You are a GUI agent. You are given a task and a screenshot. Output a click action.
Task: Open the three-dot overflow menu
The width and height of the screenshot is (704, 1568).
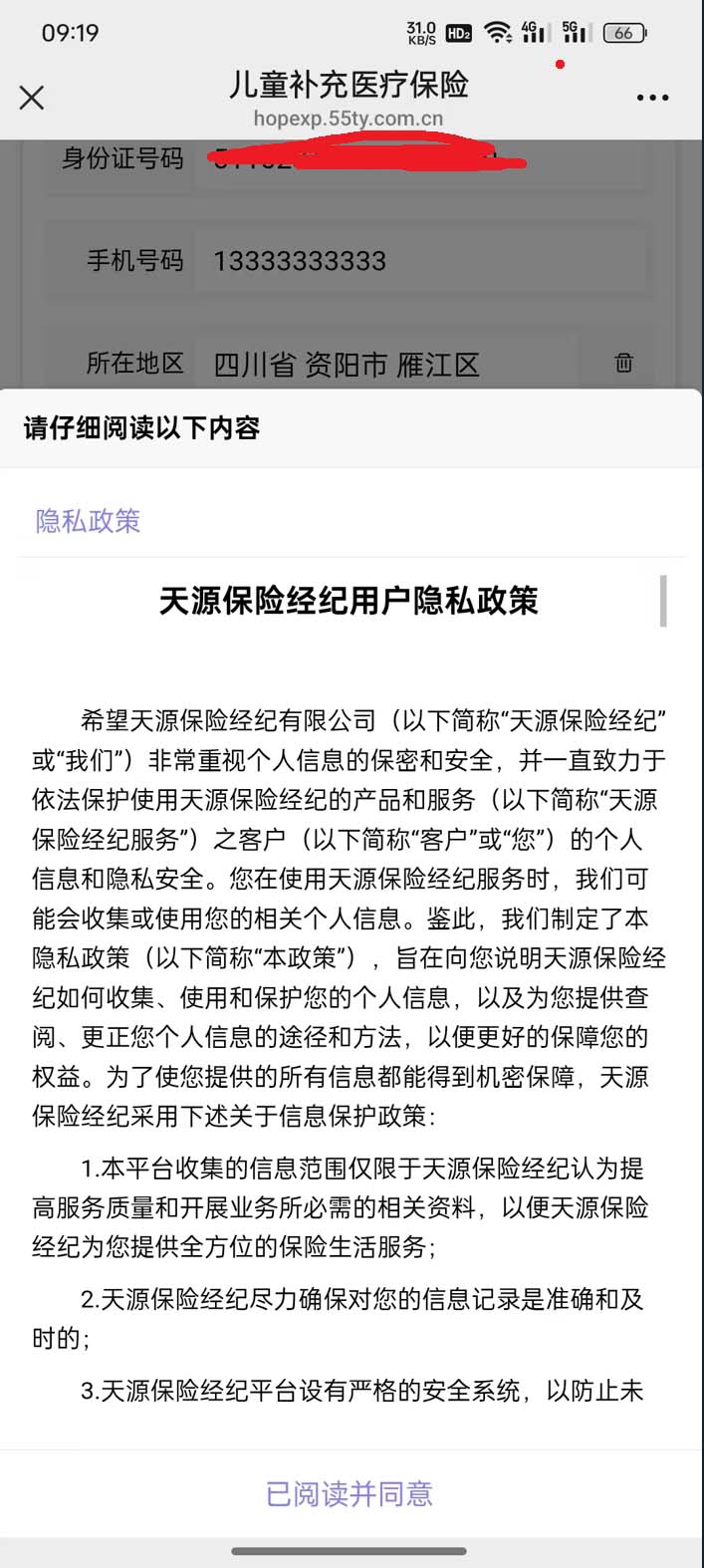coord(652,98)
